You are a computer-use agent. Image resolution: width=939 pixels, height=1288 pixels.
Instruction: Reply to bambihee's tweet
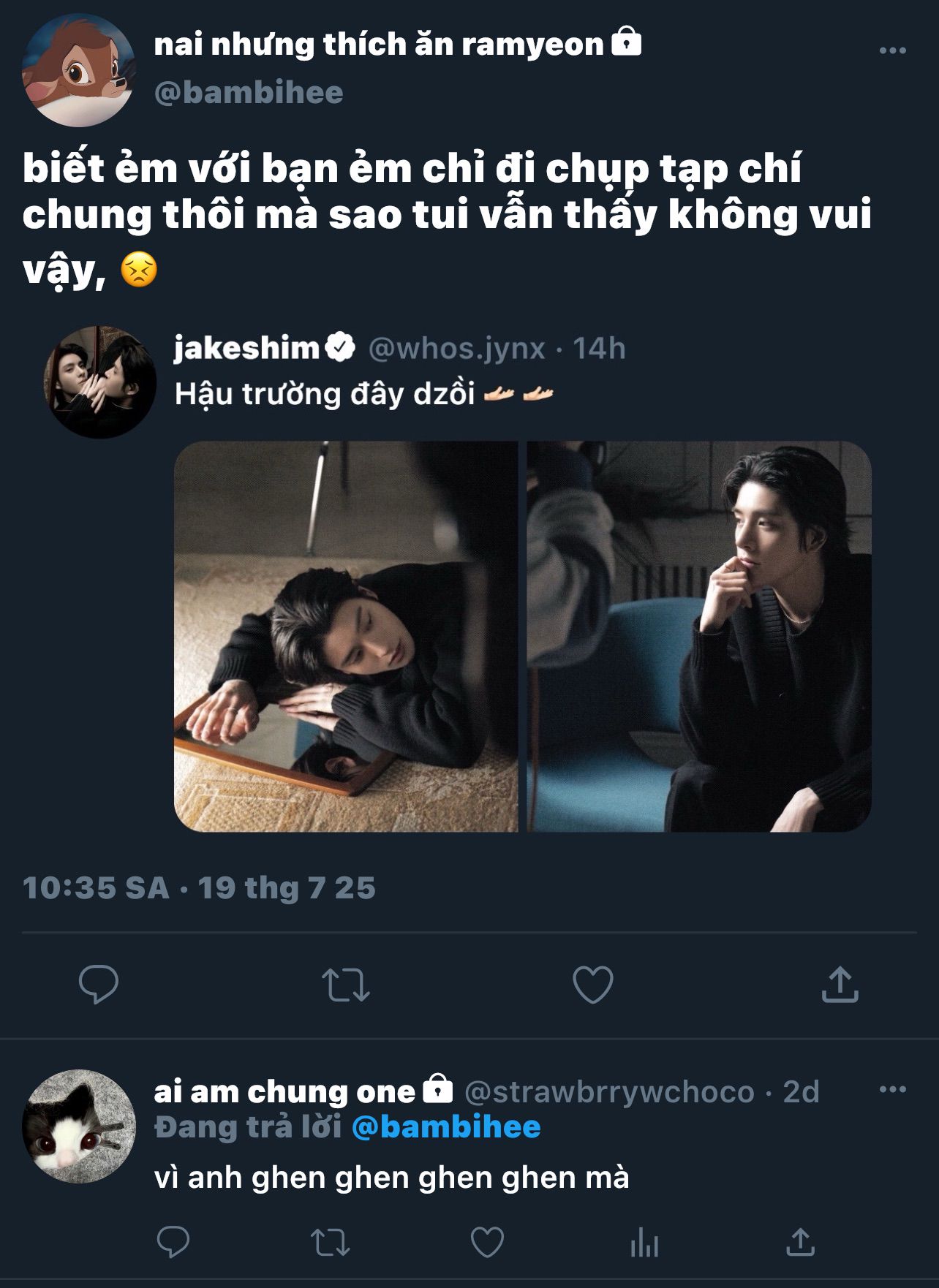coord(99,984)
